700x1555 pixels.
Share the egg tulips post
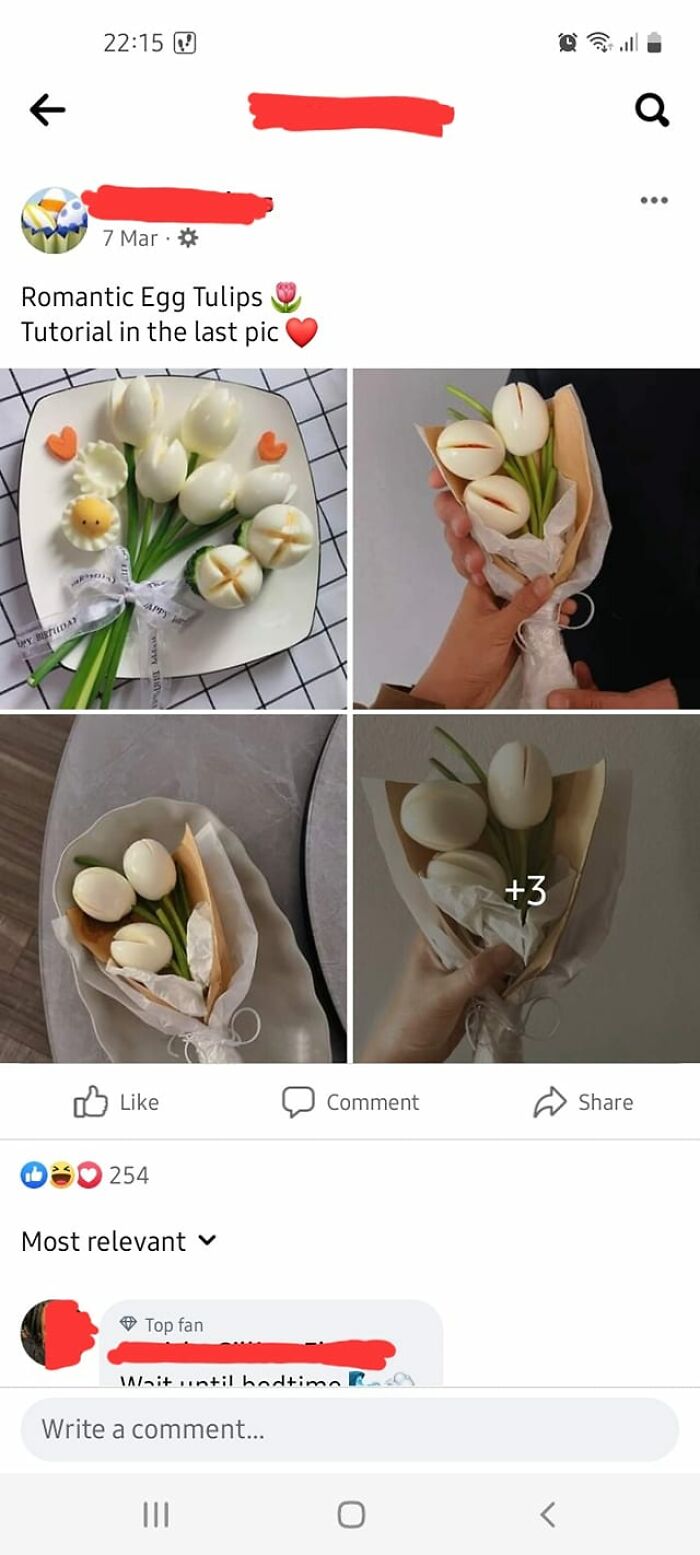click(584, 1102)
